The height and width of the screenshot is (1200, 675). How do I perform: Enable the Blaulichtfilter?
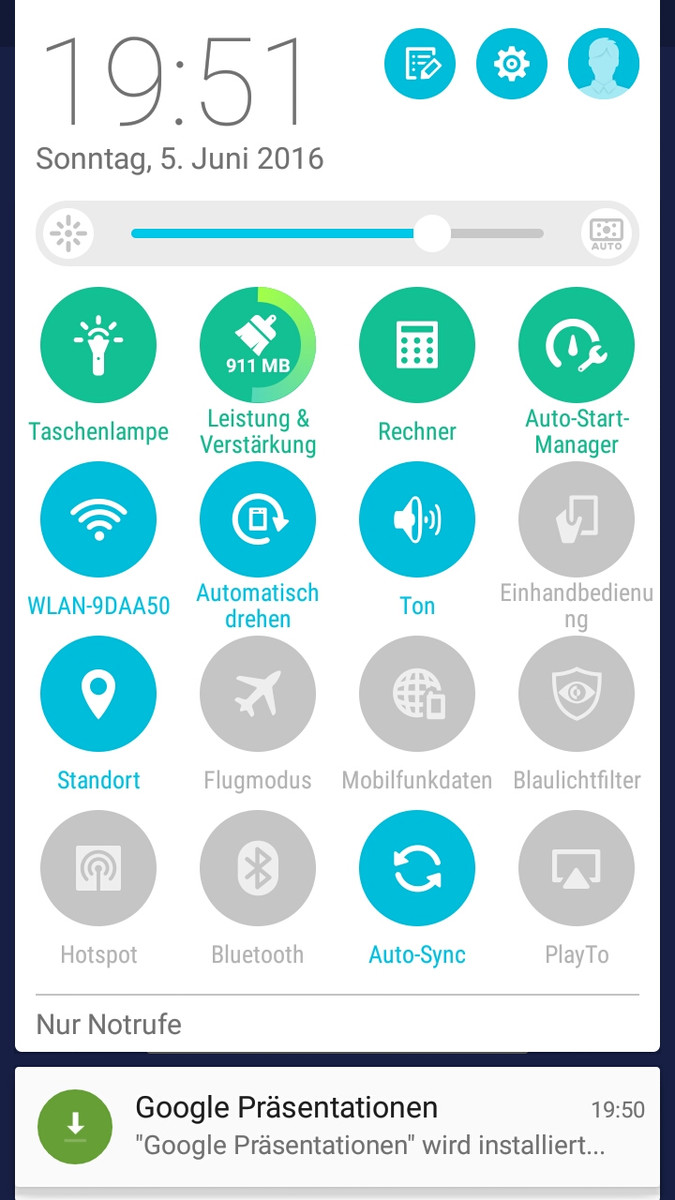coord(576,694)
